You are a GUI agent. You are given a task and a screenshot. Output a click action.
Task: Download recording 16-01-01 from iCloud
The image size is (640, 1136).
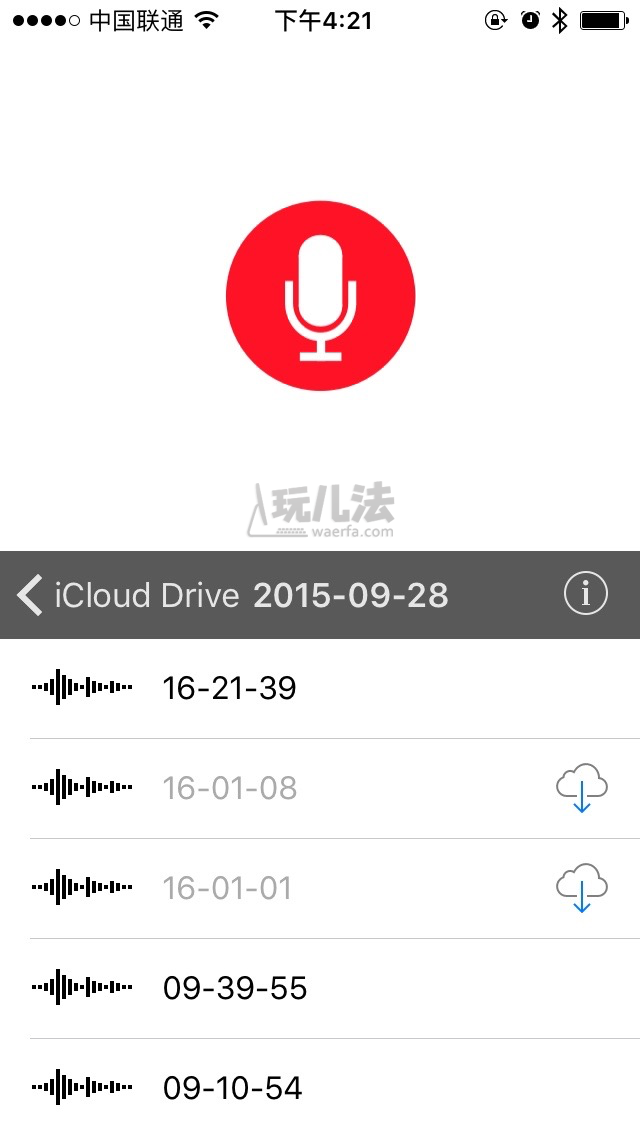(x=581, y=888)
